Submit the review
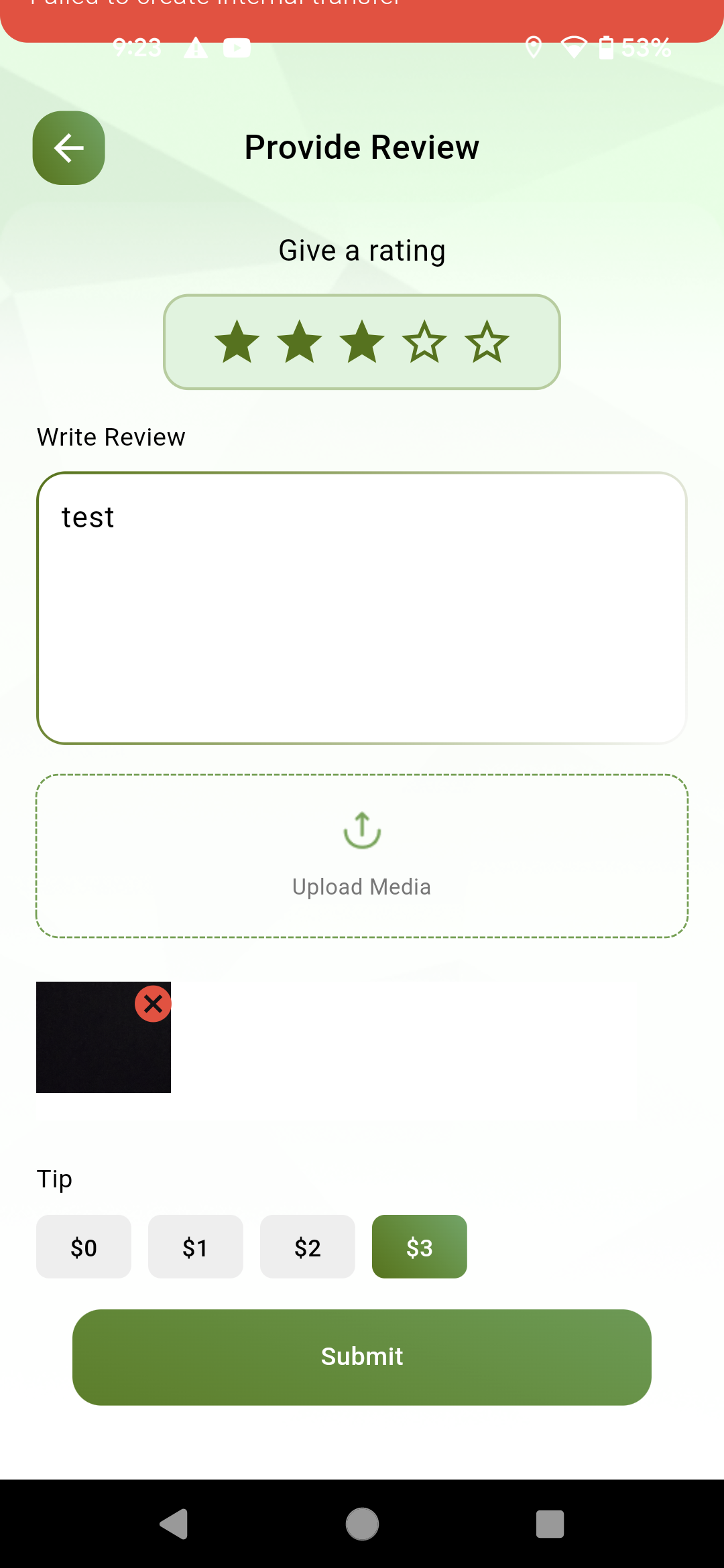Image resolution: width=724 pixels, height=1568 pixels. 362,1357
